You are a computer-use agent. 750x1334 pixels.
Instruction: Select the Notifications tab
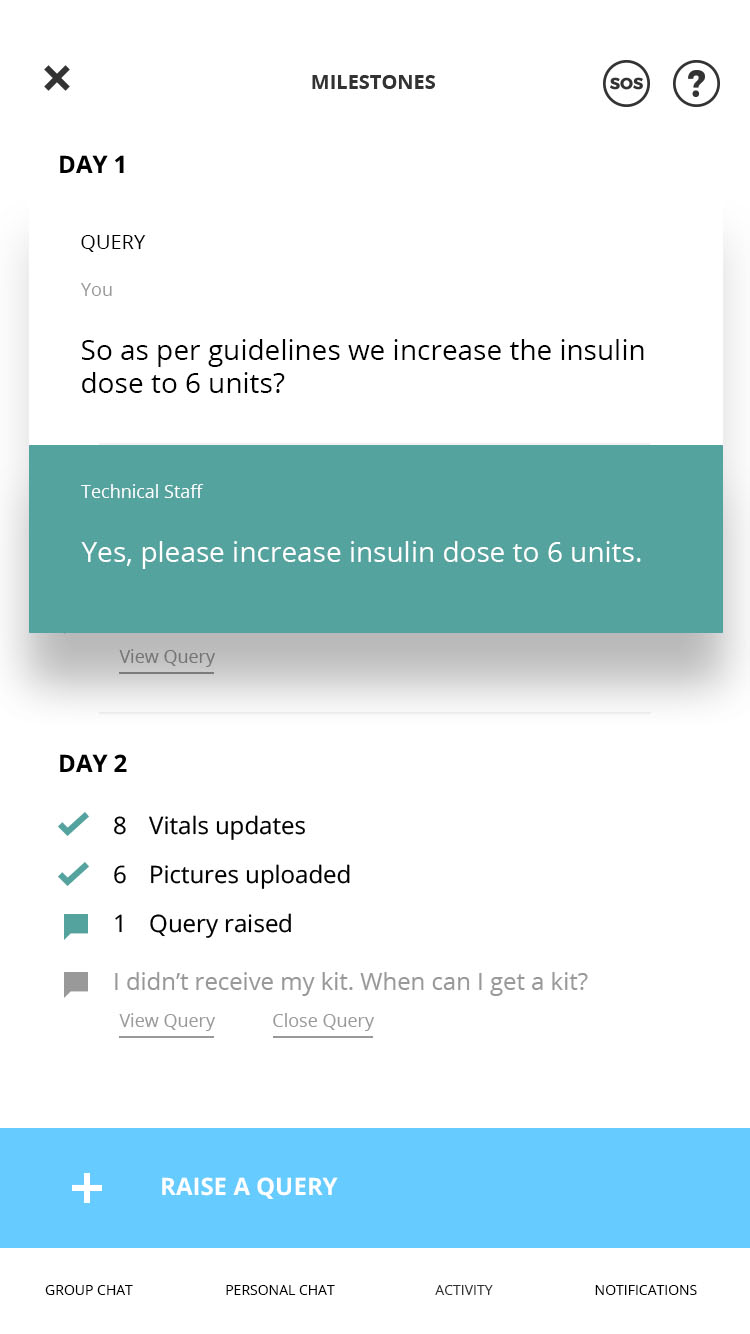coord(646,1290)
